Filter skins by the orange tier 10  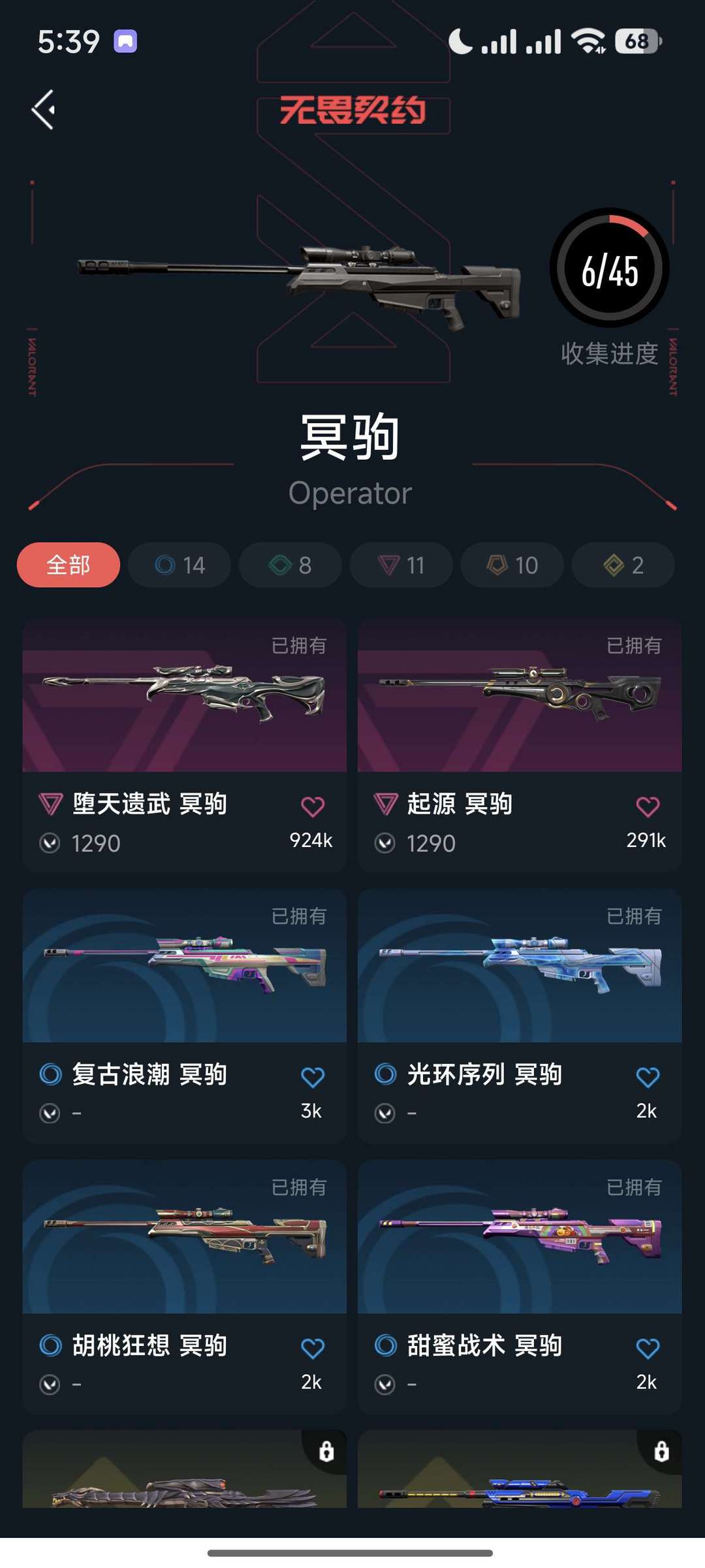click(x=512, y=565)
